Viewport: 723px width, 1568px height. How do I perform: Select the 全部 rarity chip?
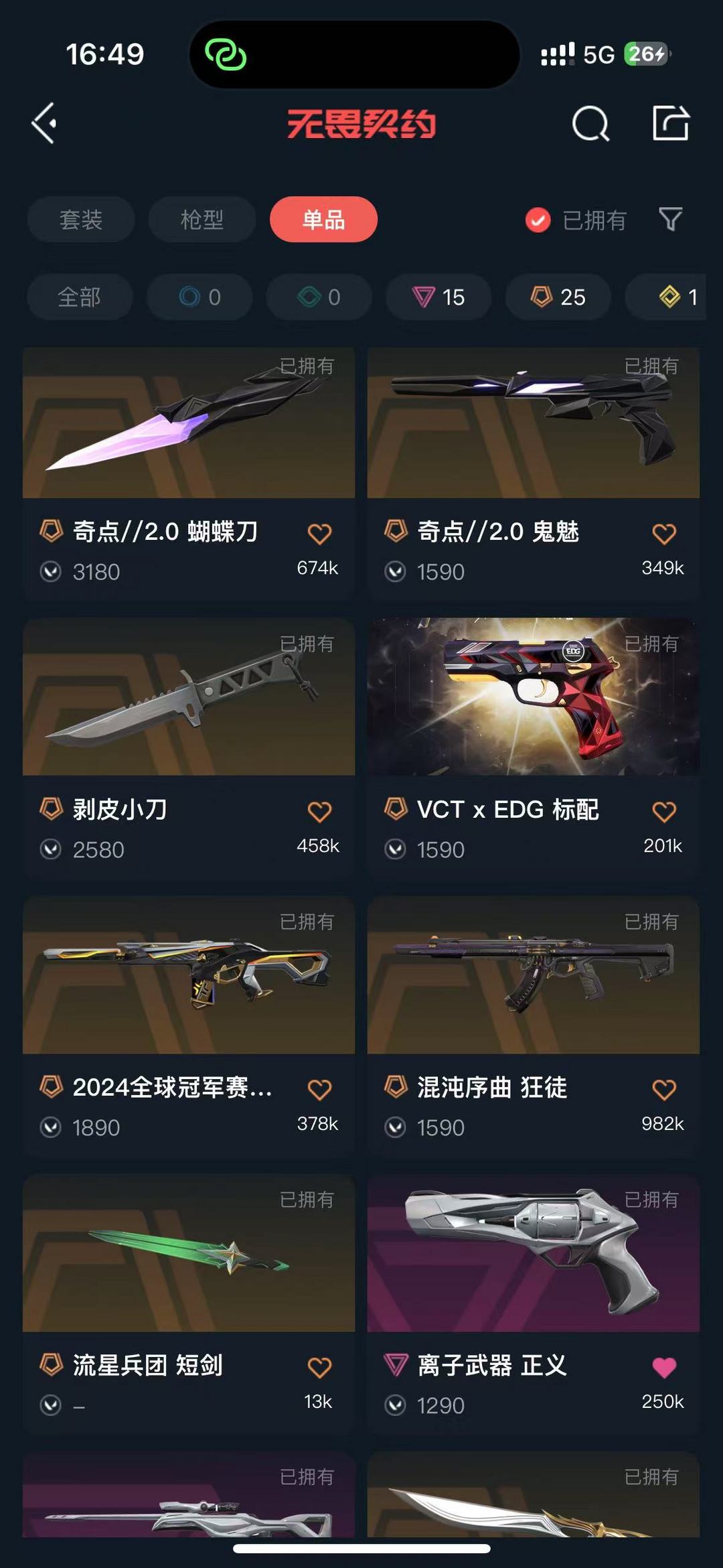(x=80, y=297)
